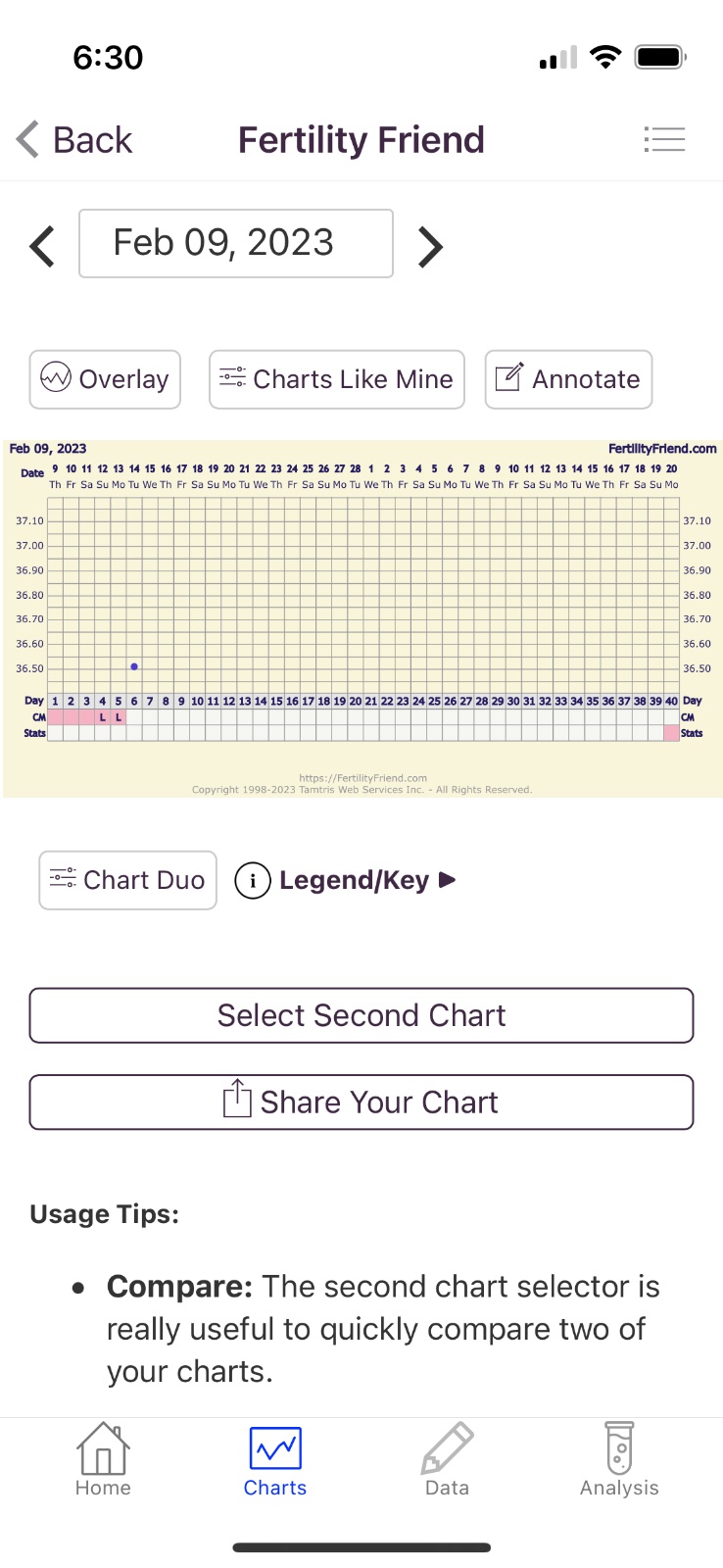Annotate the chart

pyautogui.click(x=568, y=379)
